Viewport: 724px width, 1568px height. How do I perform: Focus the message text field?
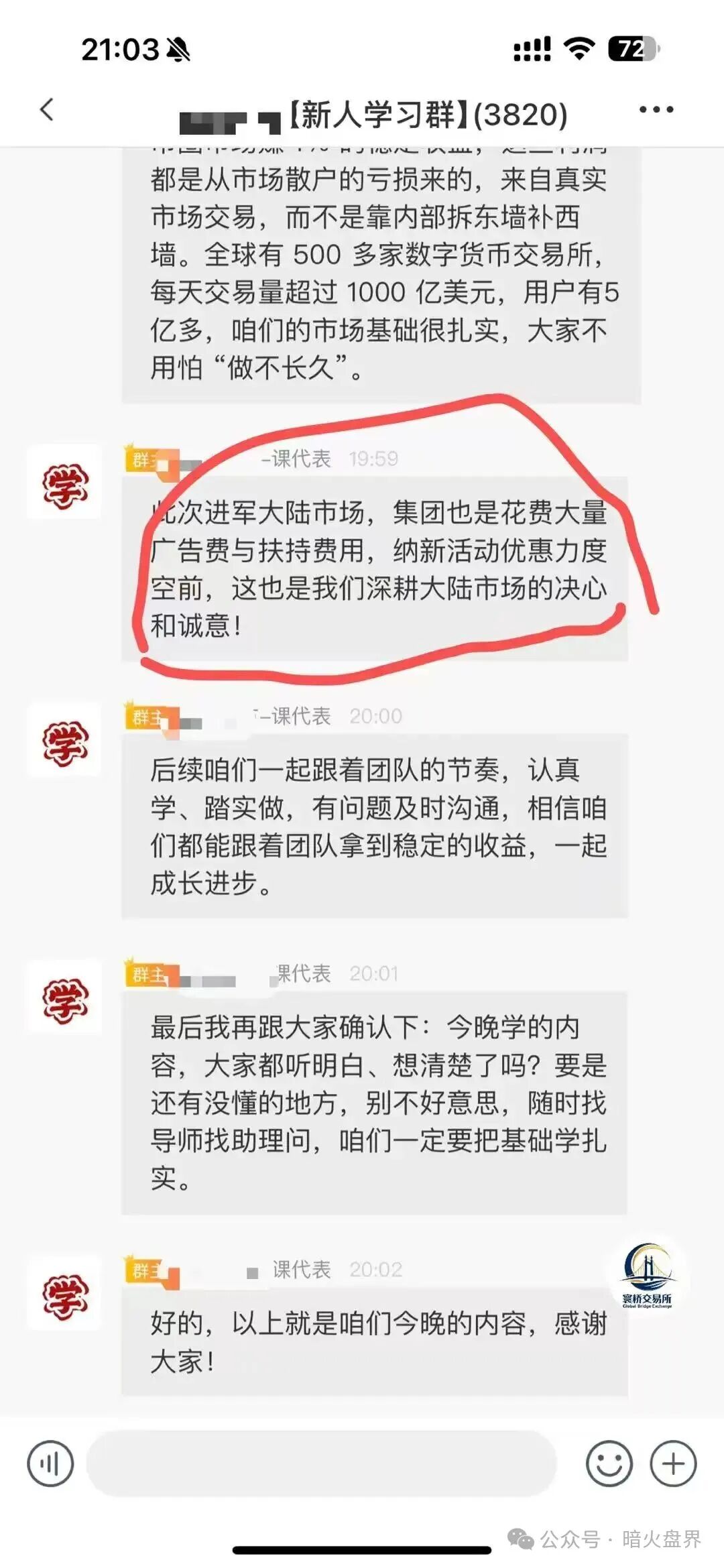322,1463
